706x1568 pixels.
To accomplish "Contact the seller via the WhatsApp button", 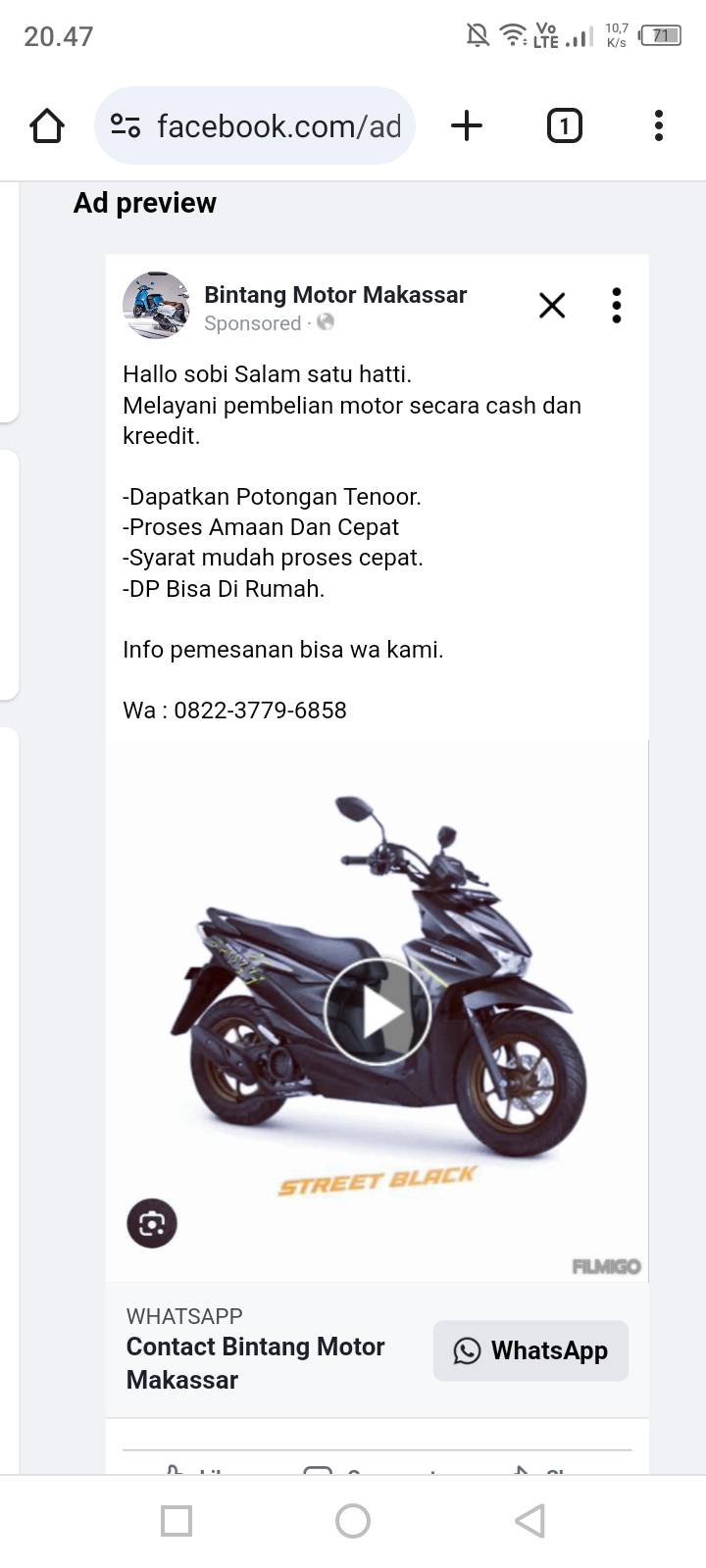I will click(x=530, y=1350).
